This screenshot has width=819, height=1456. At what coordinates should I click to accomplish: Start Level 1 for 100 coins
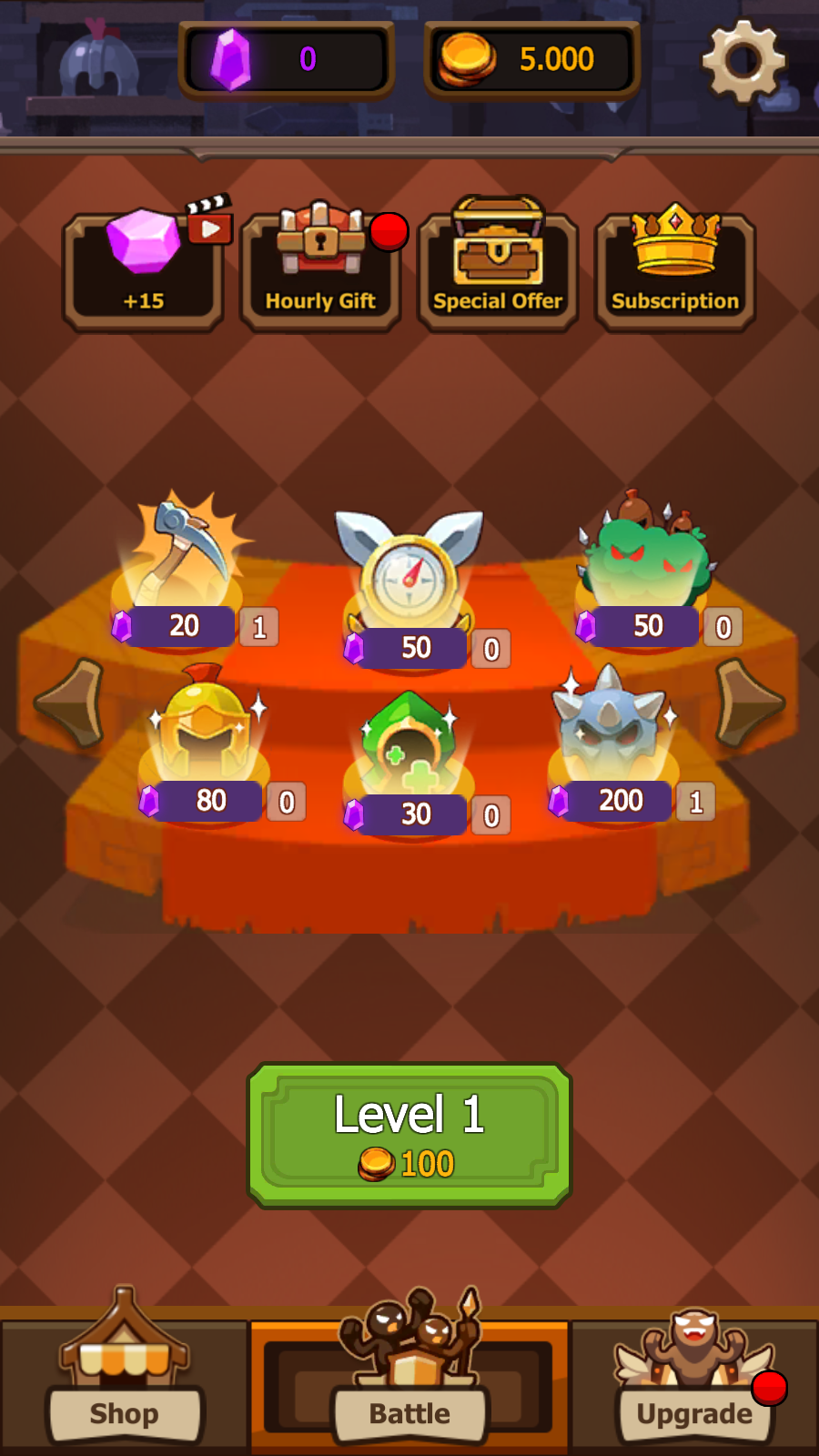pos(409,1135)
